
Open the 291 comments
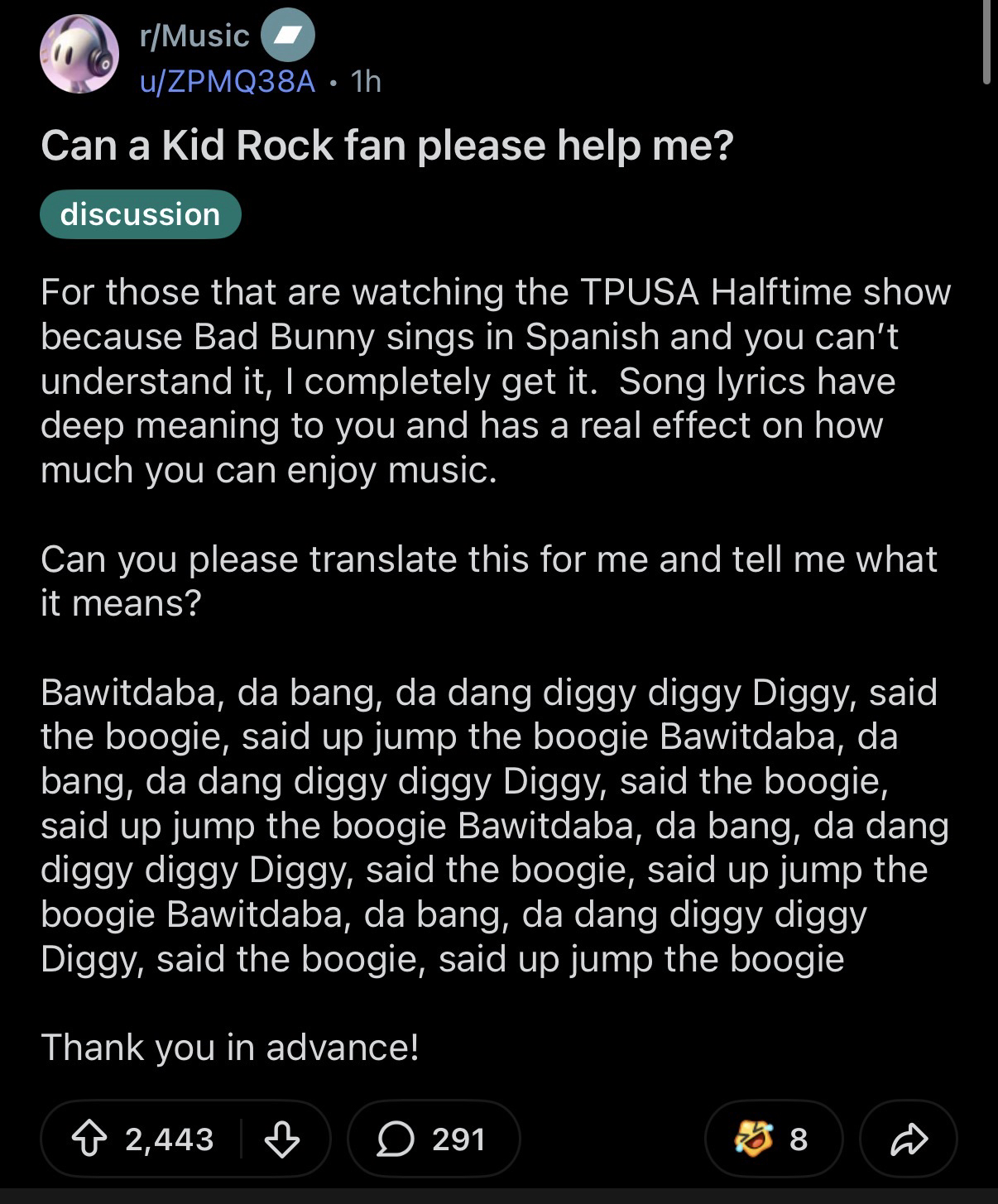[x=433, y=1139]
